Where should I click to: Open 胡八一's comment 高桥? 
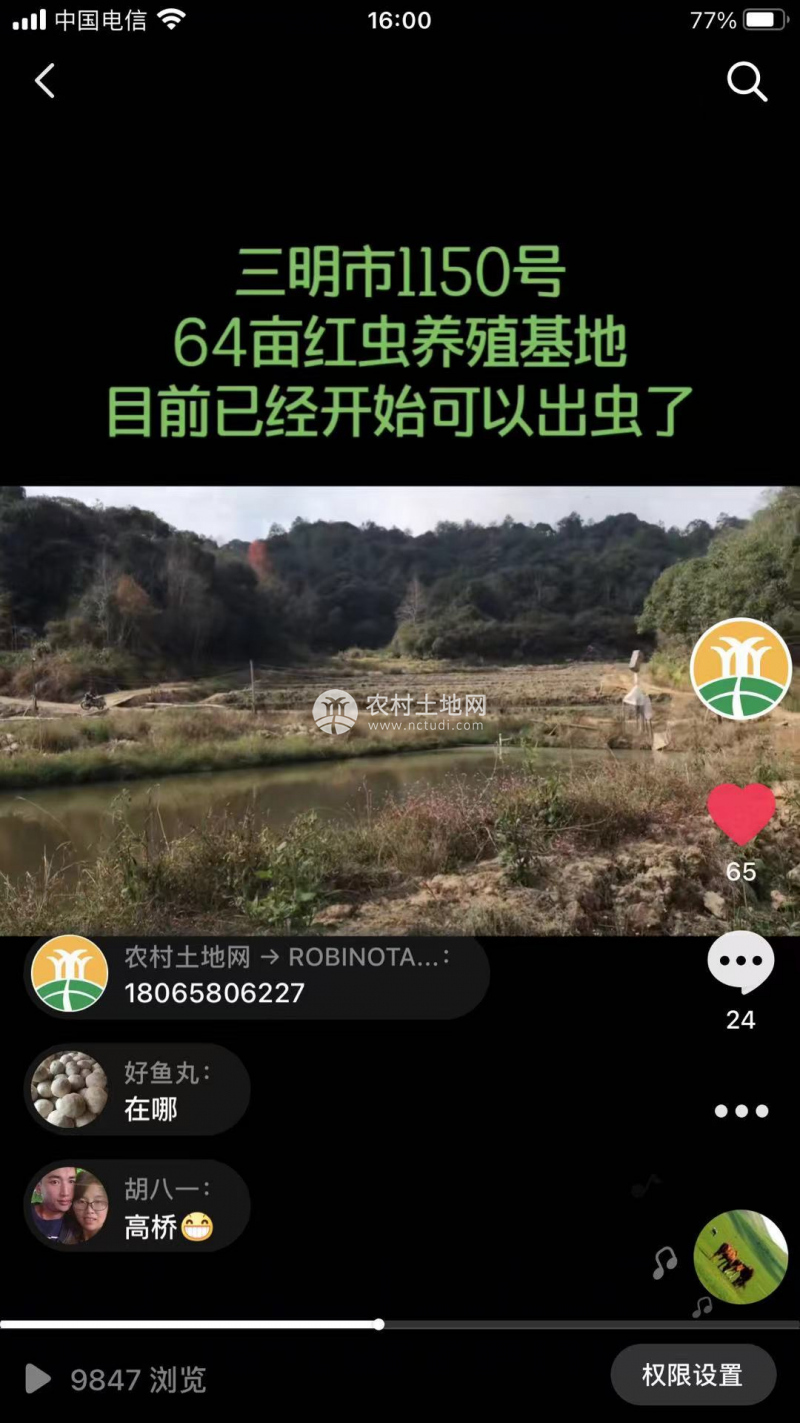click(137, 1207)
